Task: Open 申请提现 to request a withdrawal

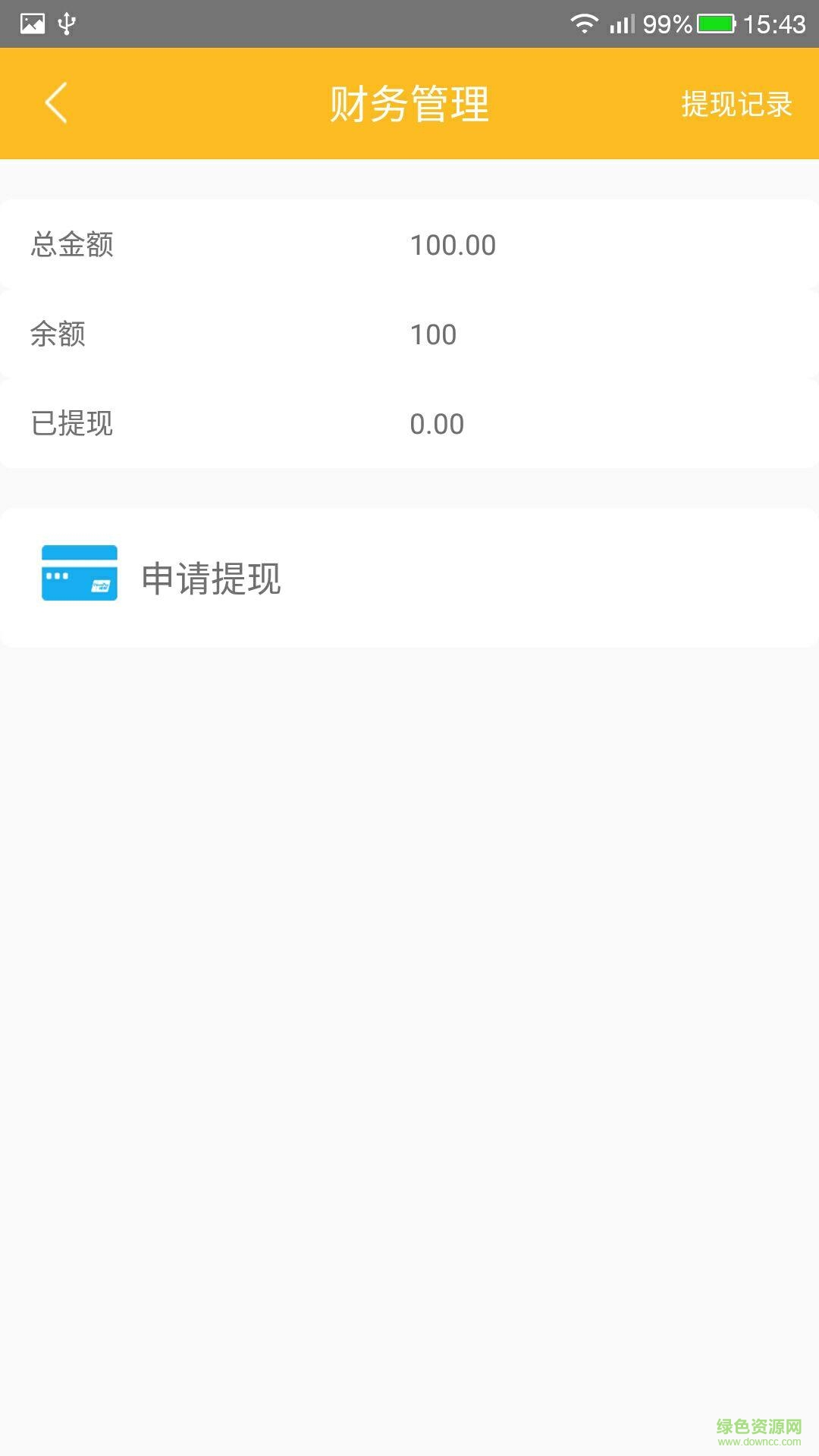Action: [x=211, y=578]
